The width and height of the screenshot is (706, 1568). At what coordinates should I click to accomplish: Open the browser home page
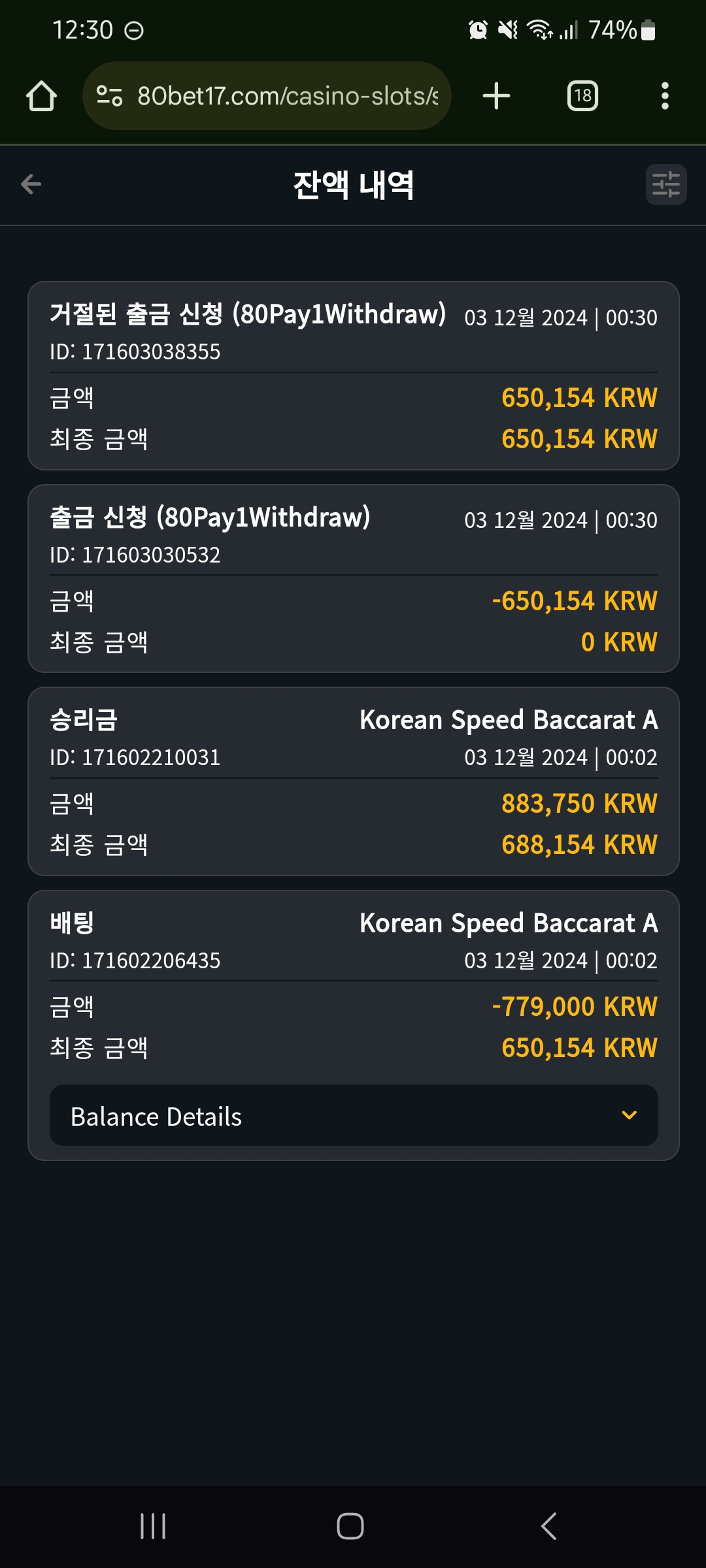(x=41, y=96)
